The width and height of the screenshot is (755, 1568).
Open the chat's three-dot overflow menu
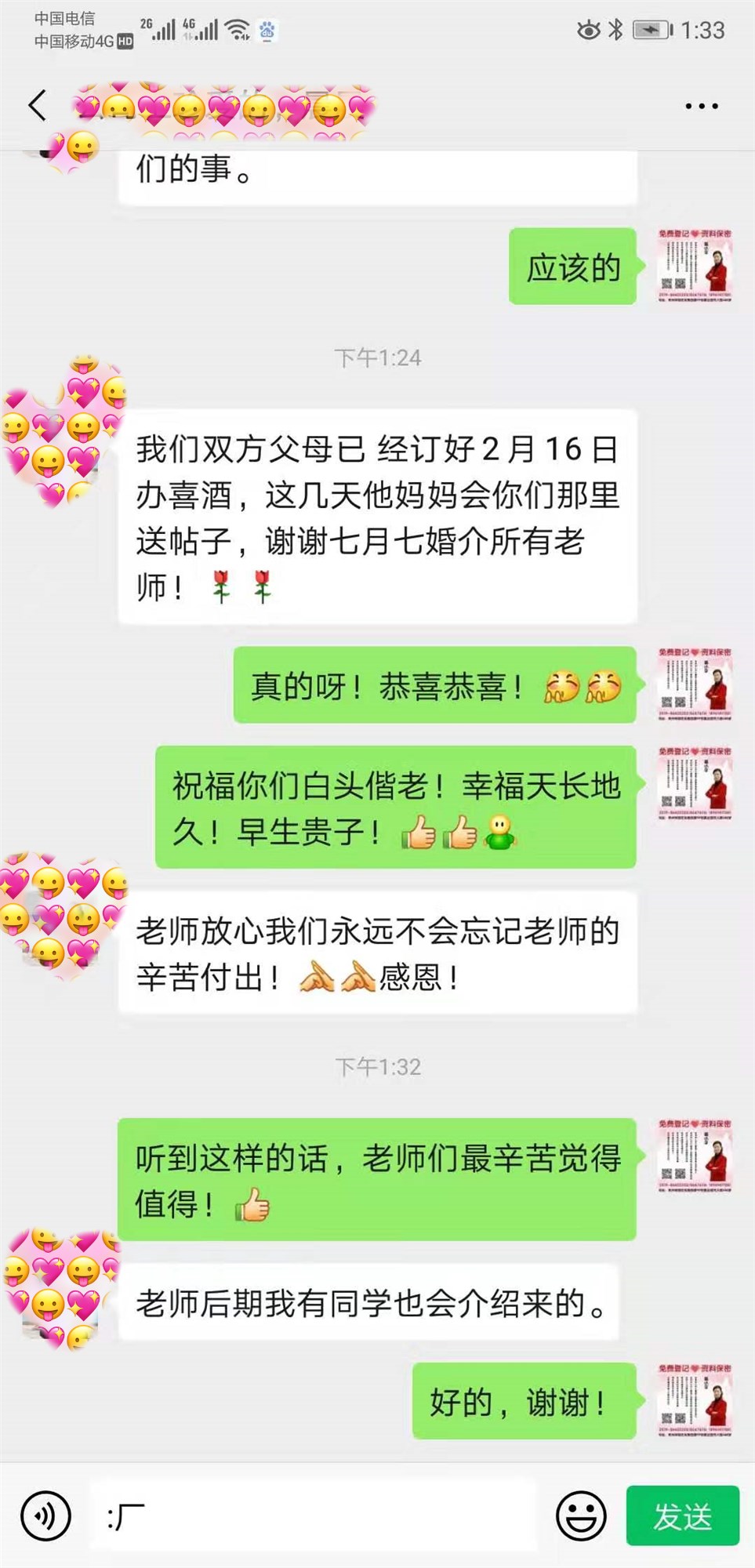coord(701,106)
